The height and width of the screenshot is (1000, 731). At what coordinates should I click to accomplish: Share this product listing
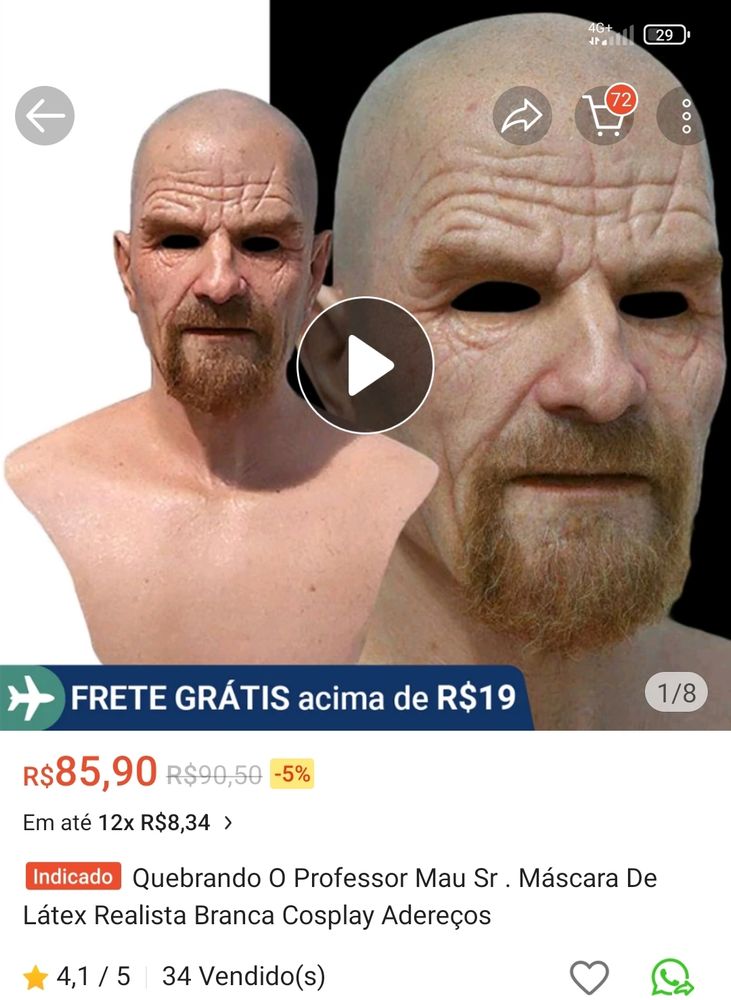click(522, 116)
